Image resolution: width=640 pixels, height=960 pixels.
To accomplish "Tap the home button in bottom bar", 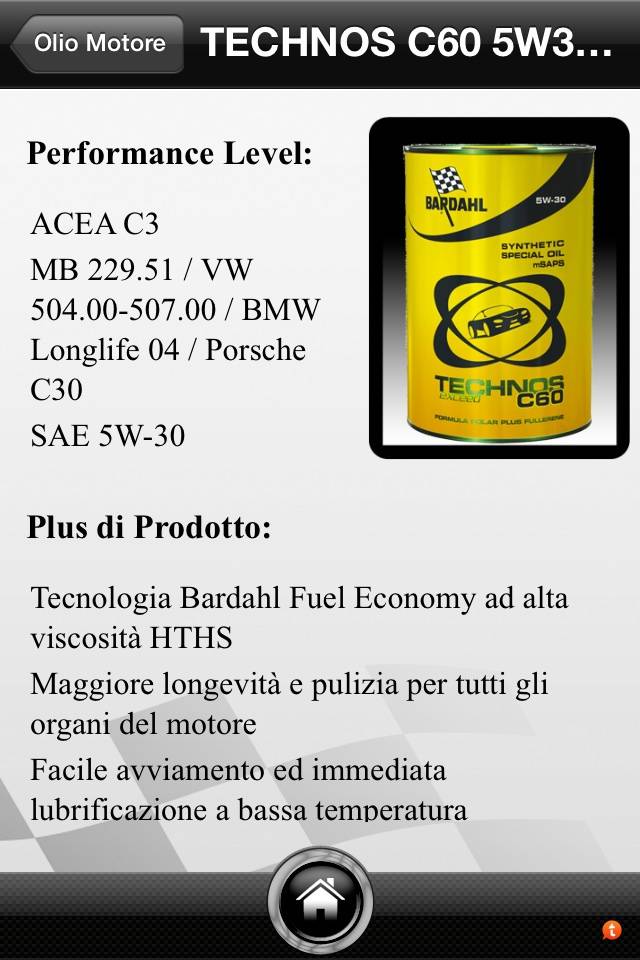I will coord(320,901).
